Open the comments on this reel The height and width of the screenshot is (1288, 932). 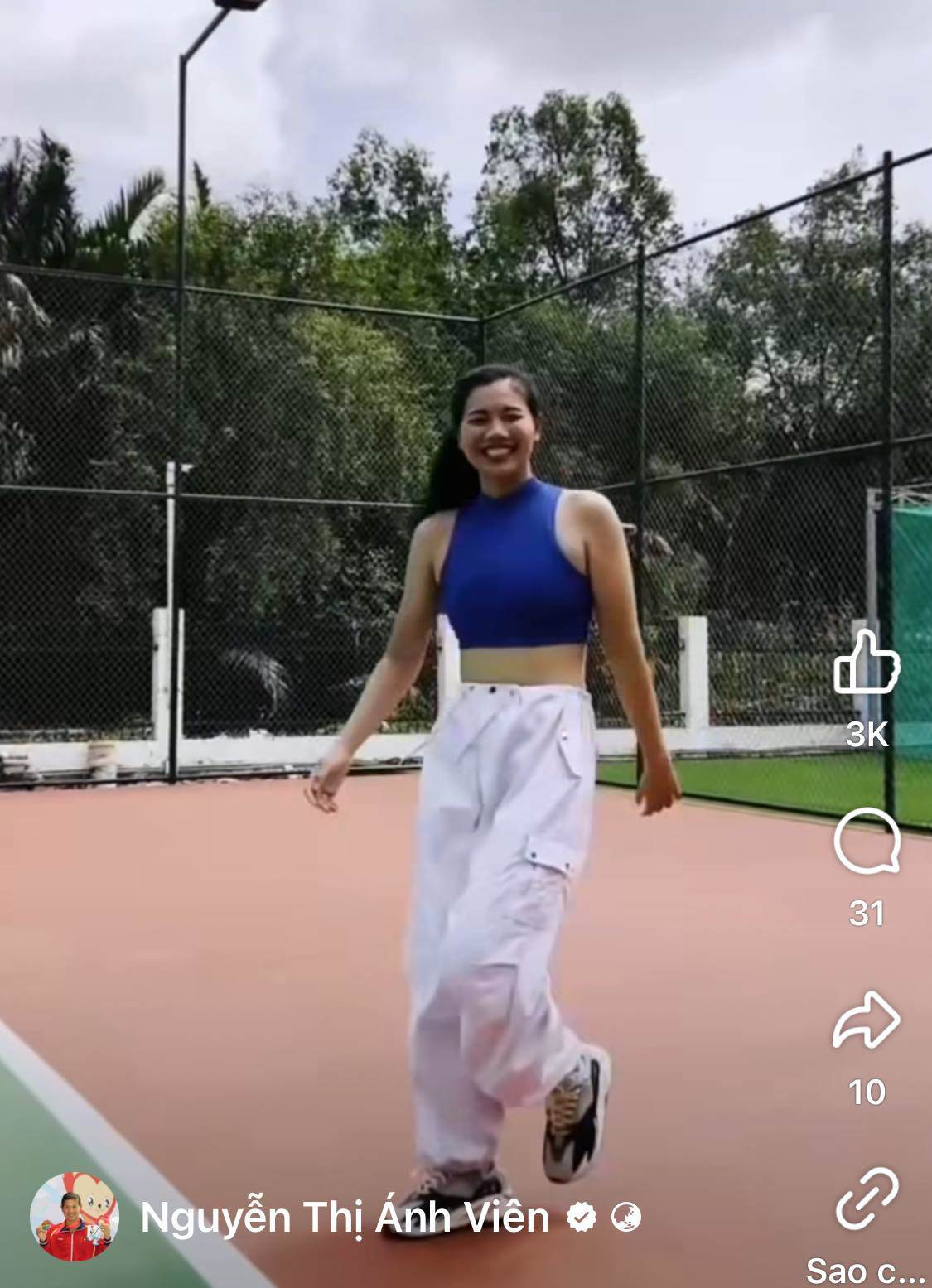[866, 841]
